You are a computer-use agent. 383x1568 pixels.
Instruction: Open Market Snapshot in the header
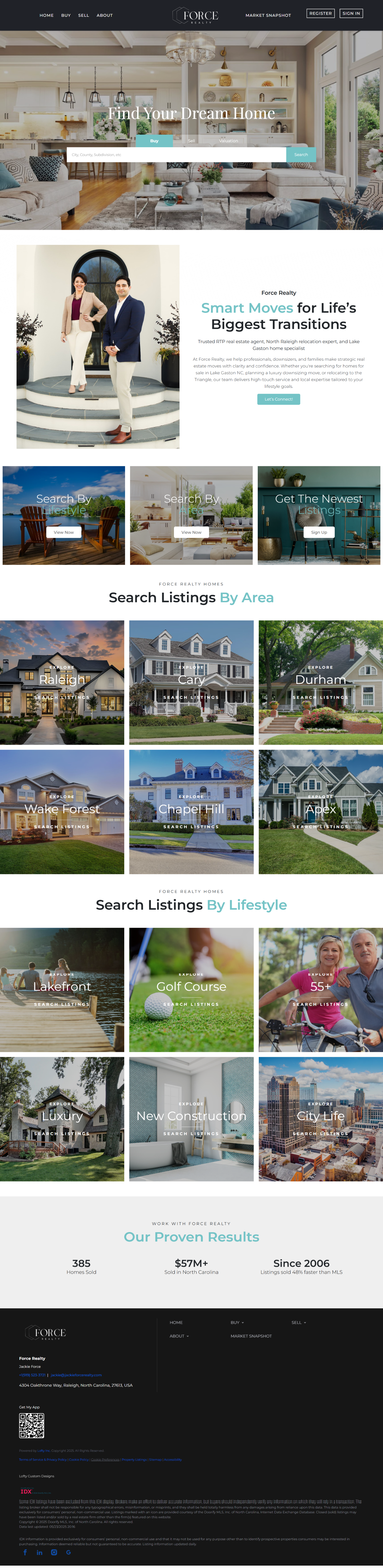268,15
